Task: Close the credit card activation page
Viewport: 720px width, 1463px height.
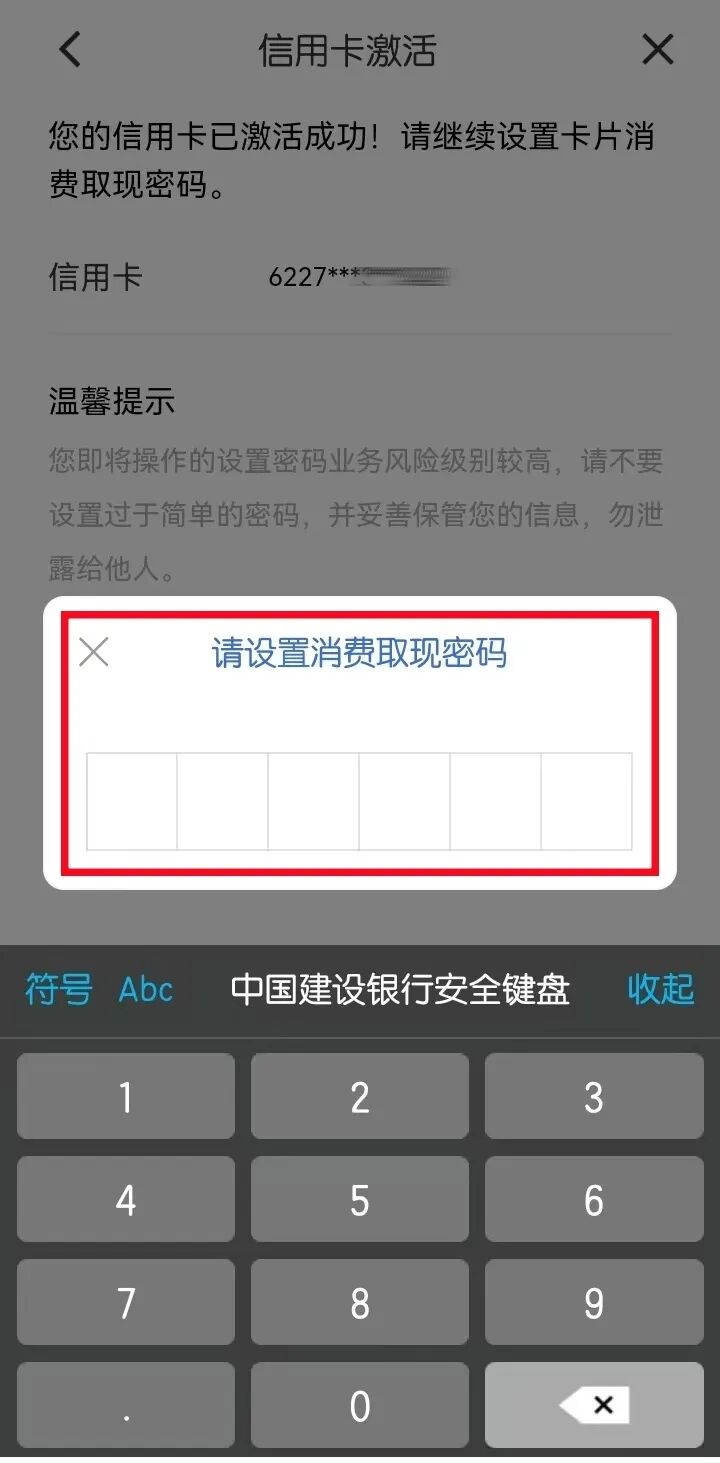Action: (x=657, y=49)
